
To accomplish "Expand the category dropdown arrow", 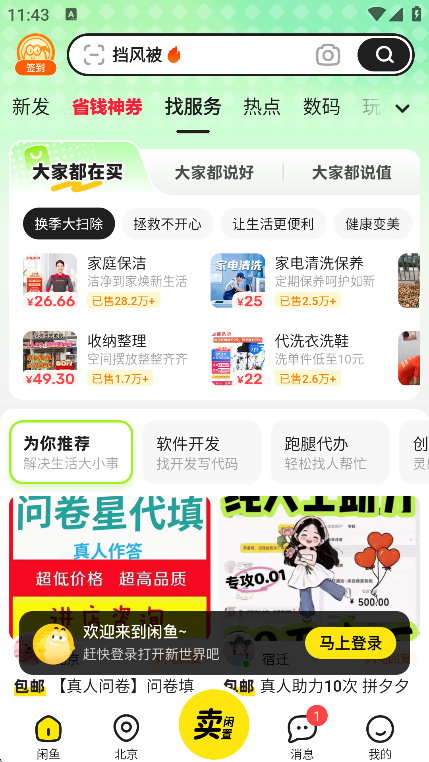I will click(x=402, y=108).
